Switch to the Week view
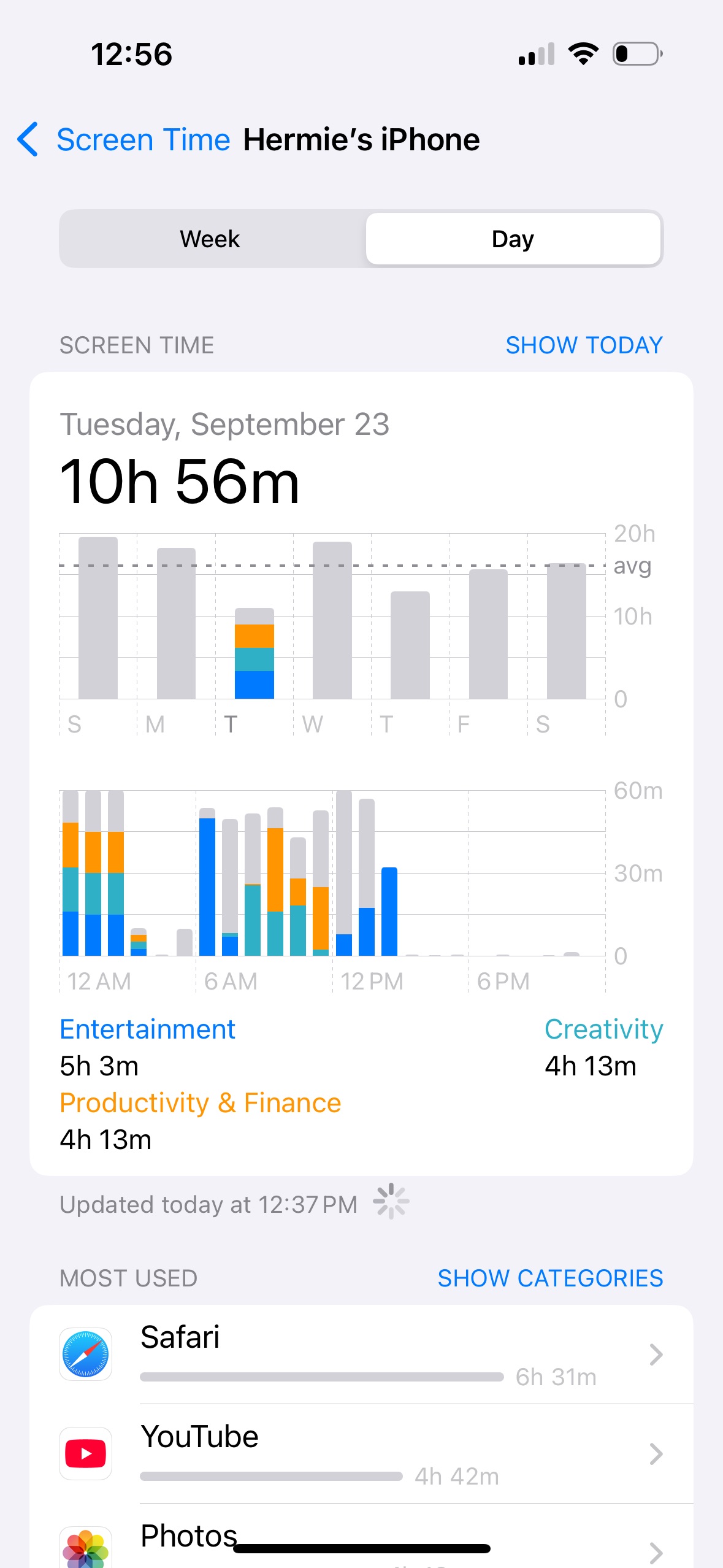 [210, 239]
